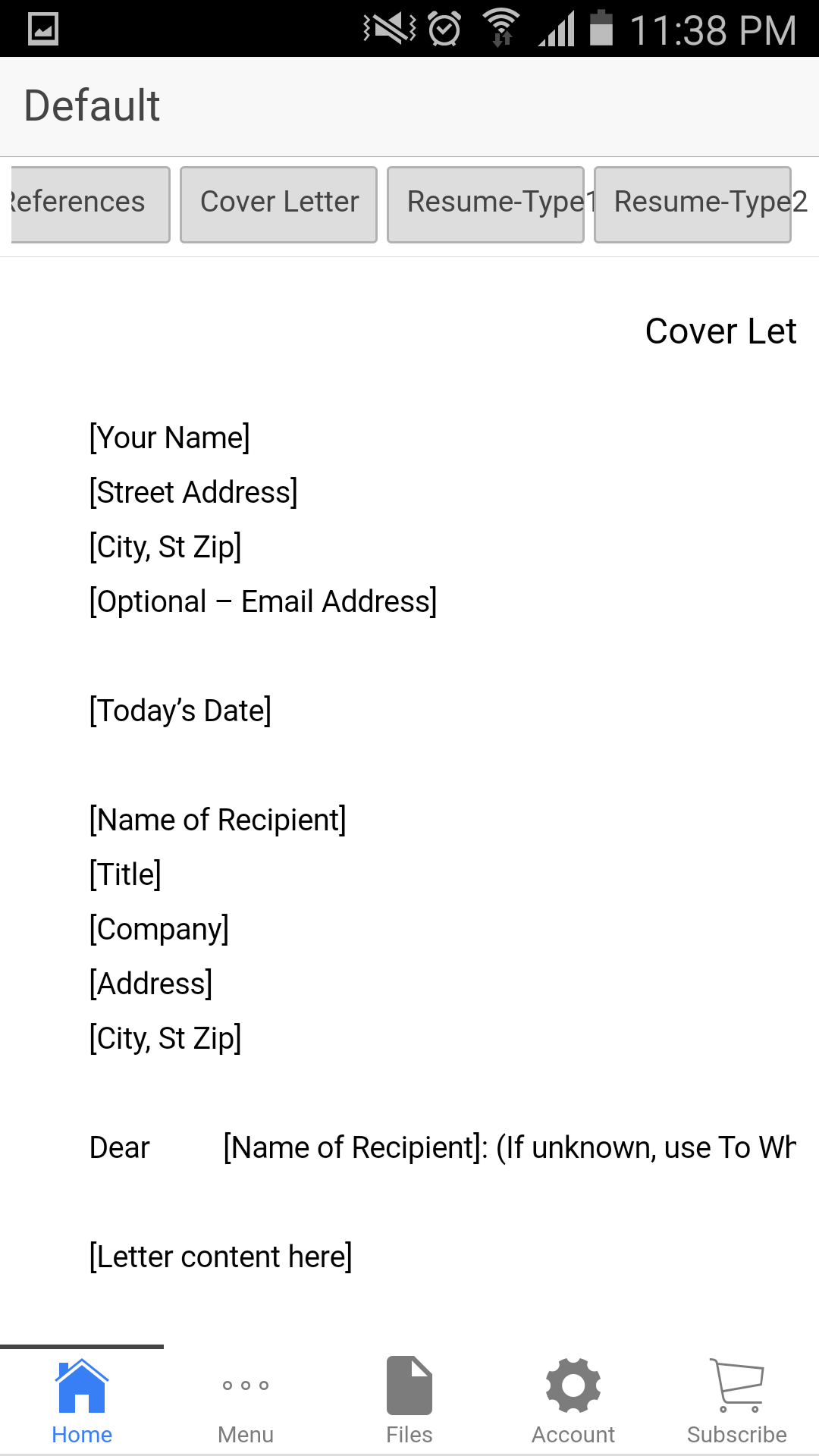The image size is (819, 1456).
Task: Open the Subscribe shopping cart icon
Action: [x=736, y=1388]
